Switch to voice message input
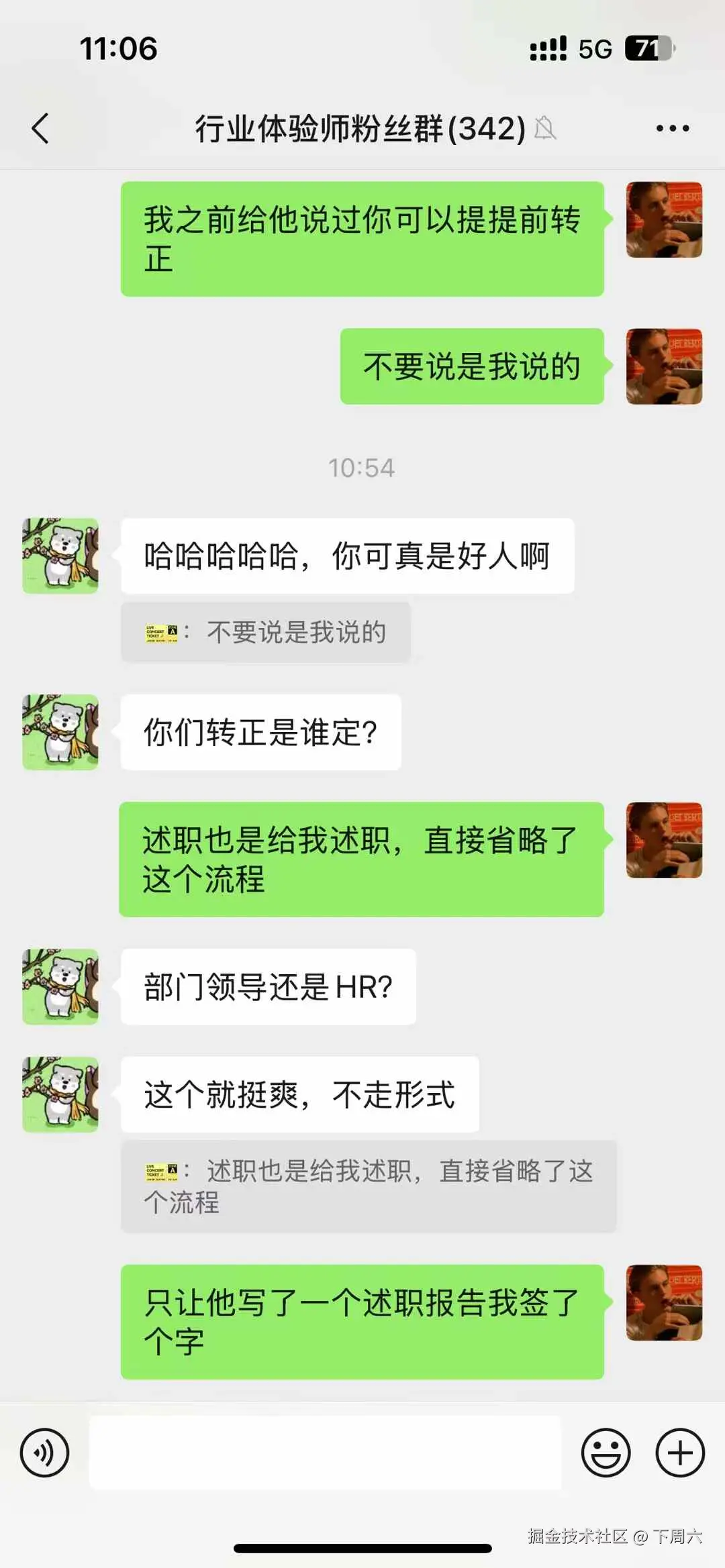 [44, 1453]
